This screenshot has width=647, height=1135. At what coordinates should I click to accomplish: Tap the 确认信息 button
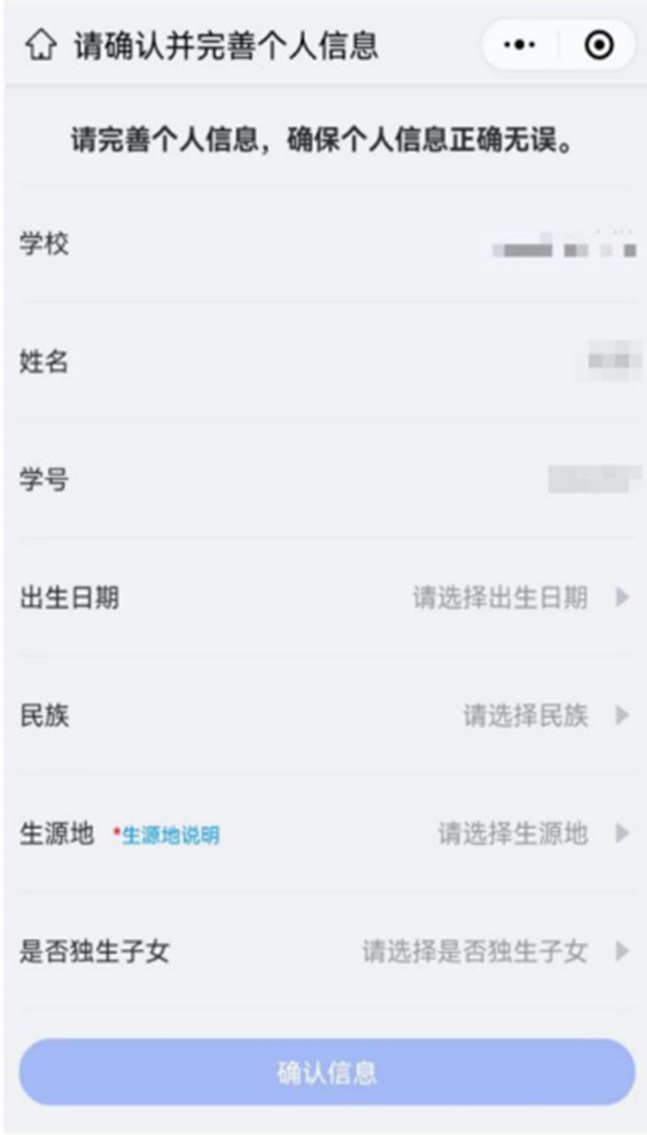click(326, 1073)
